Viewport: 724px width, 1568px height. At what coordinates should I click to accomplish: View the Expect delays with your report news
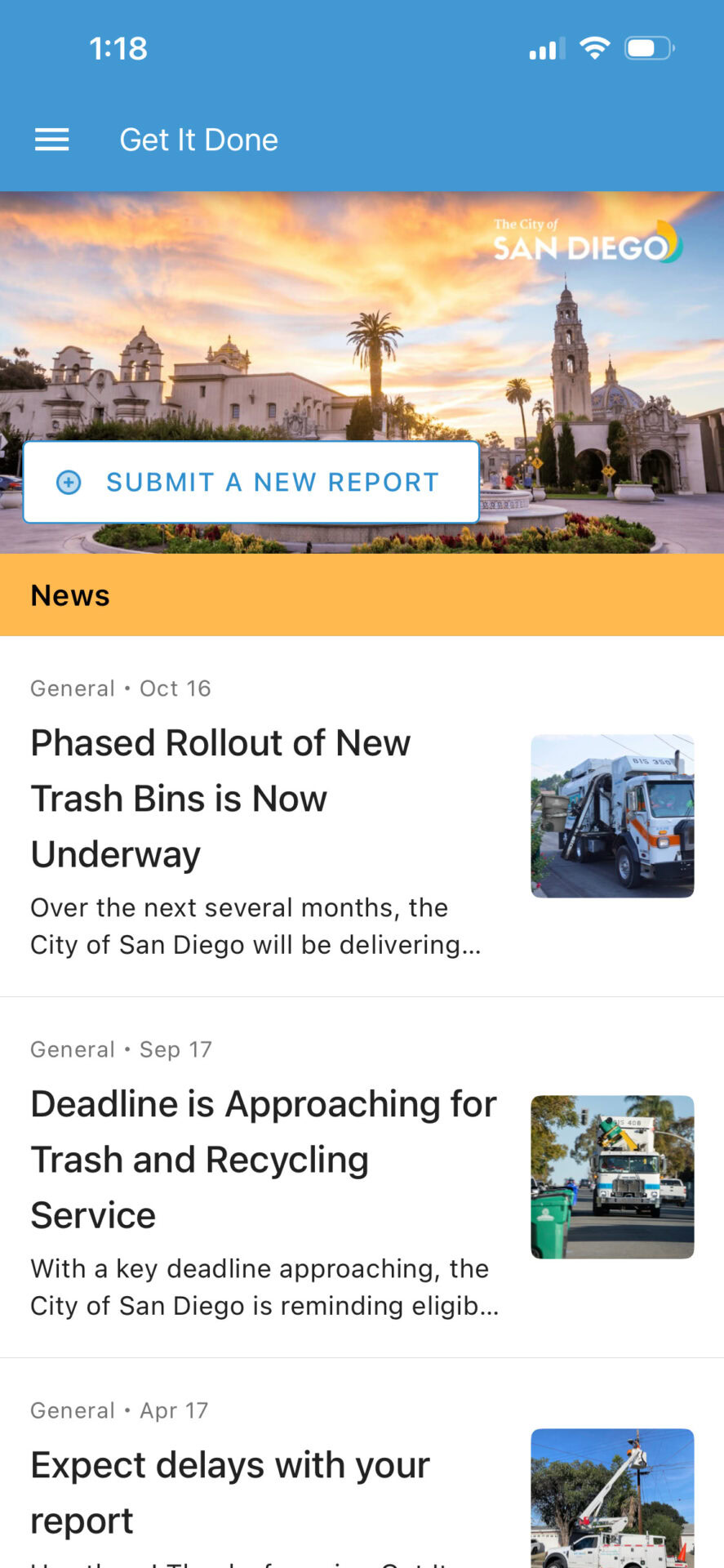(x=230, y=1492)
